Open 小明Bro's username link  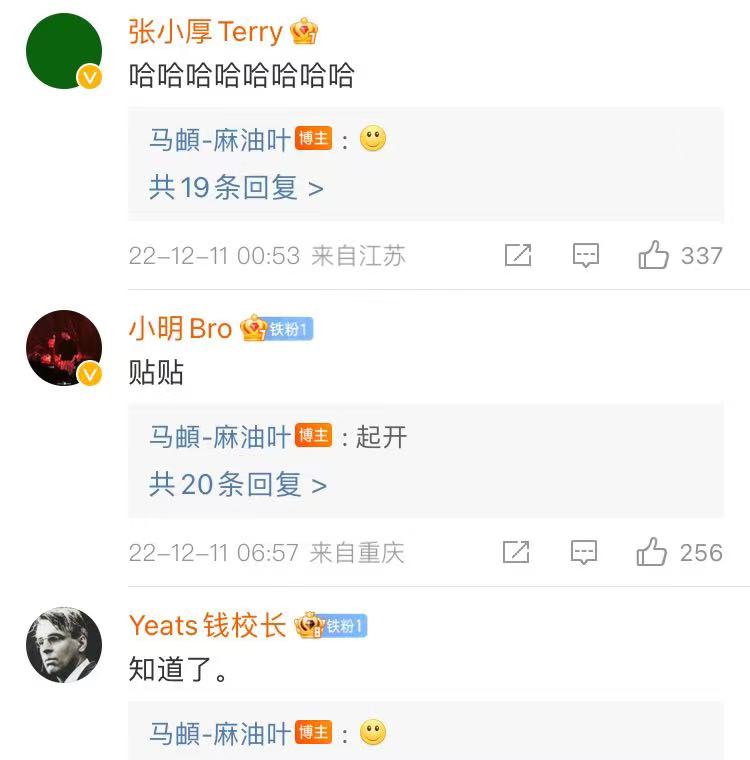[180, 328]
